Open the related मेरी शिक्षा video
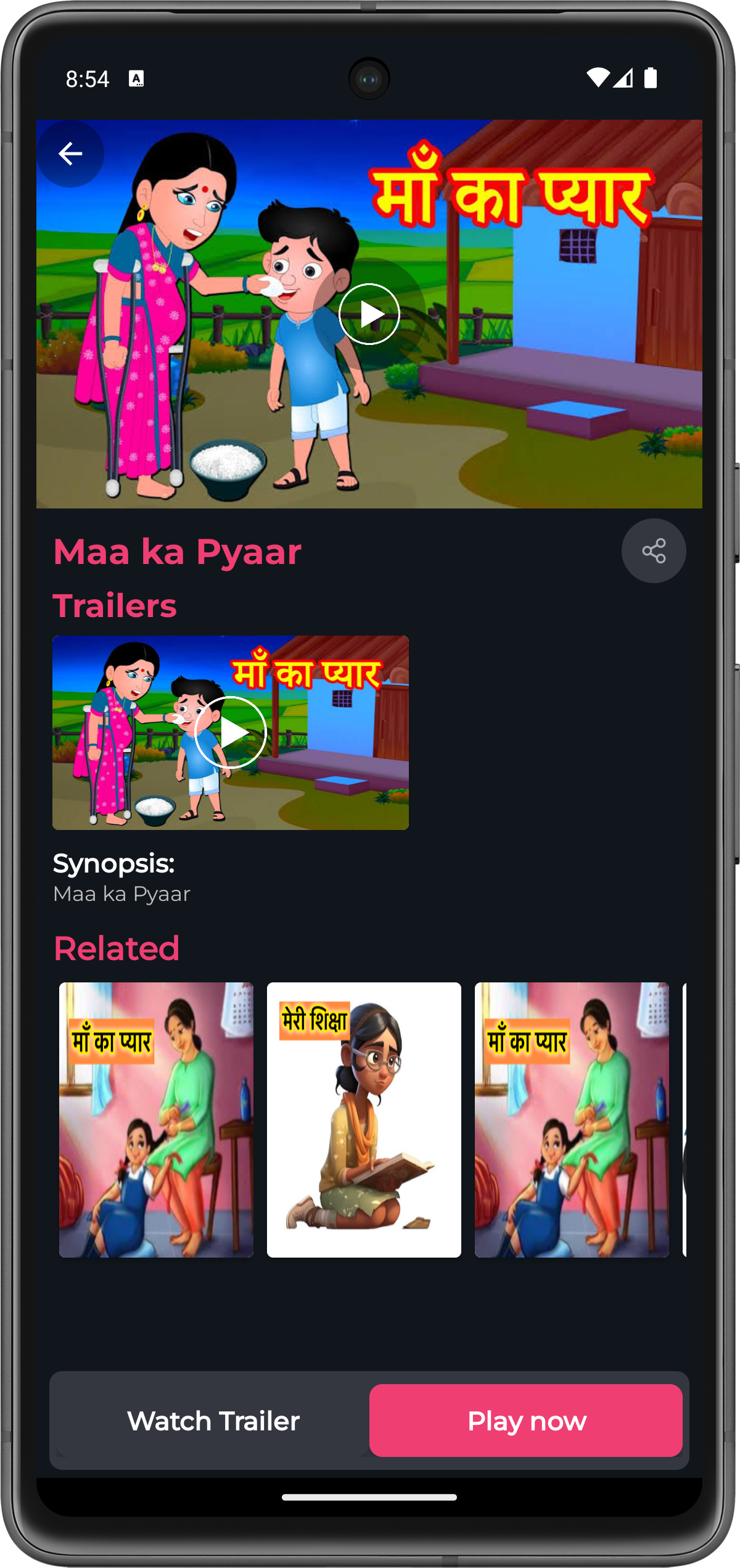This screenshot has width=740, height=1568. point(364,1119)
